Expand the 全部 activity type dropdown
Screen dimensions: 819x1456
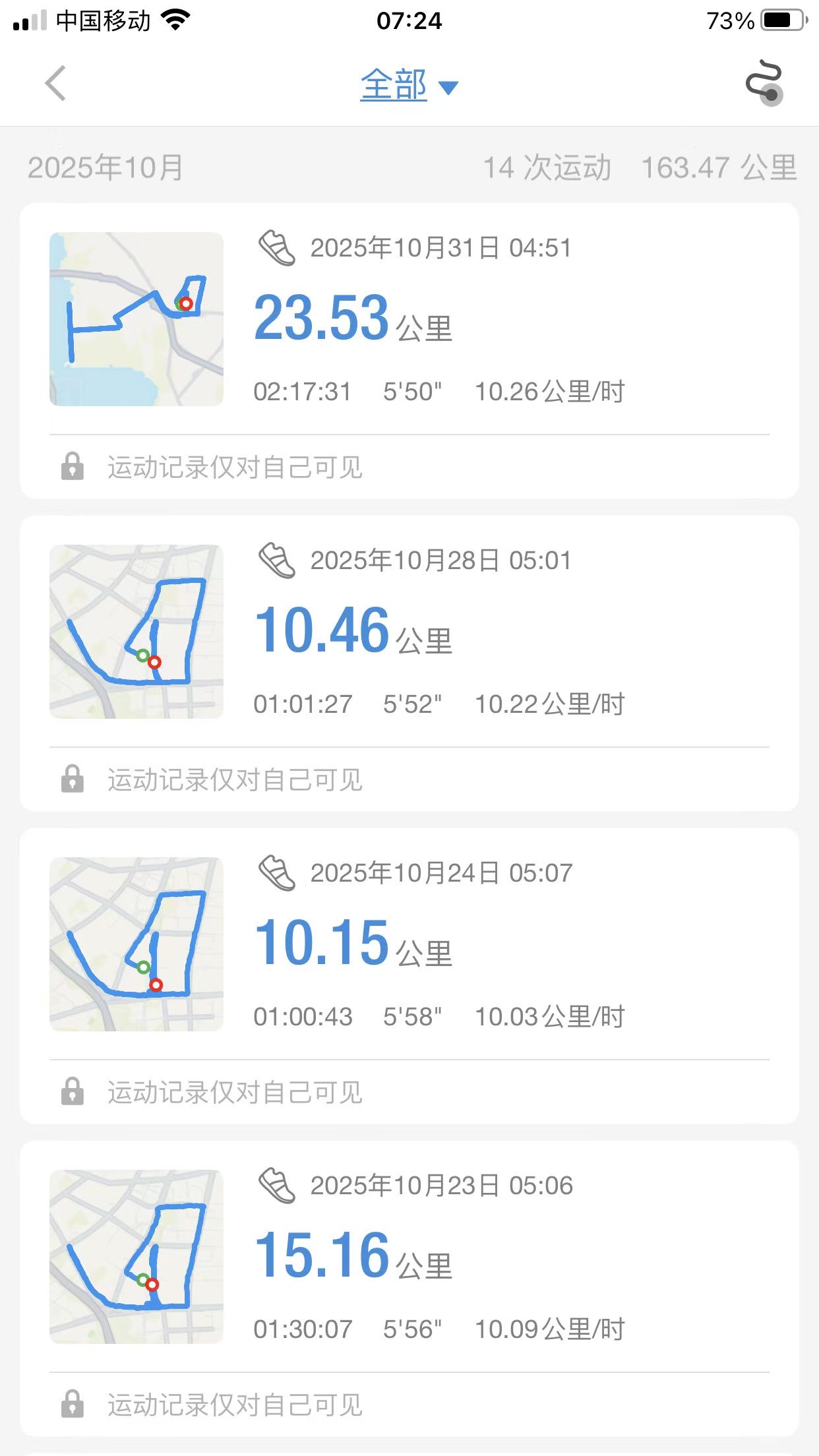click(409, 85)
